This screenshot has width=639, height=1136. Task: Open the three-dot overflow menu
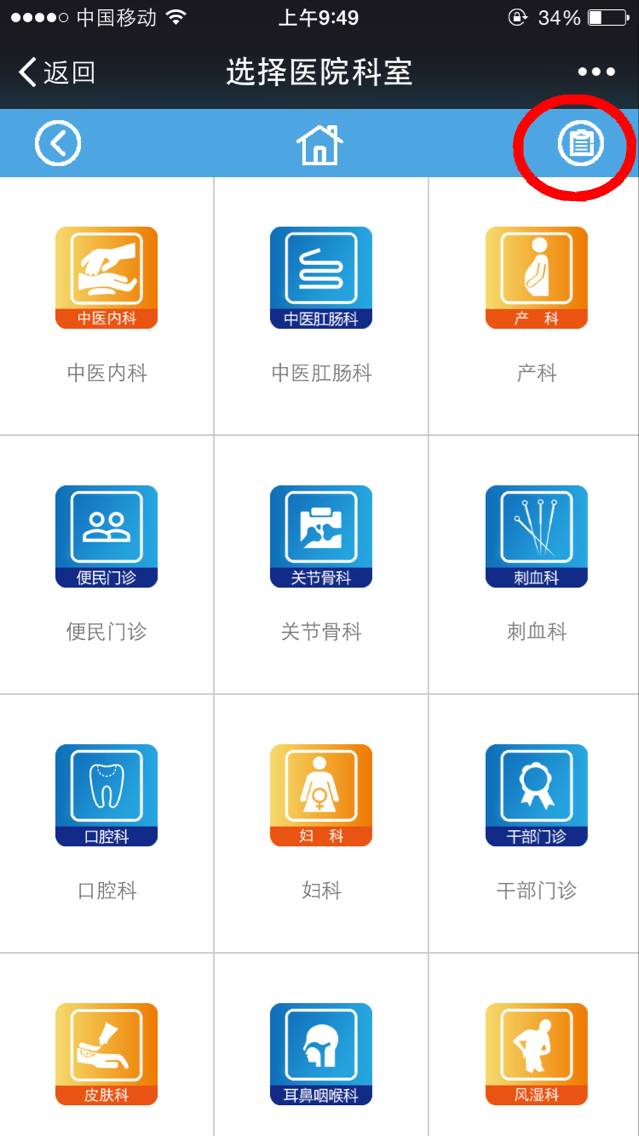pos(596,72)
